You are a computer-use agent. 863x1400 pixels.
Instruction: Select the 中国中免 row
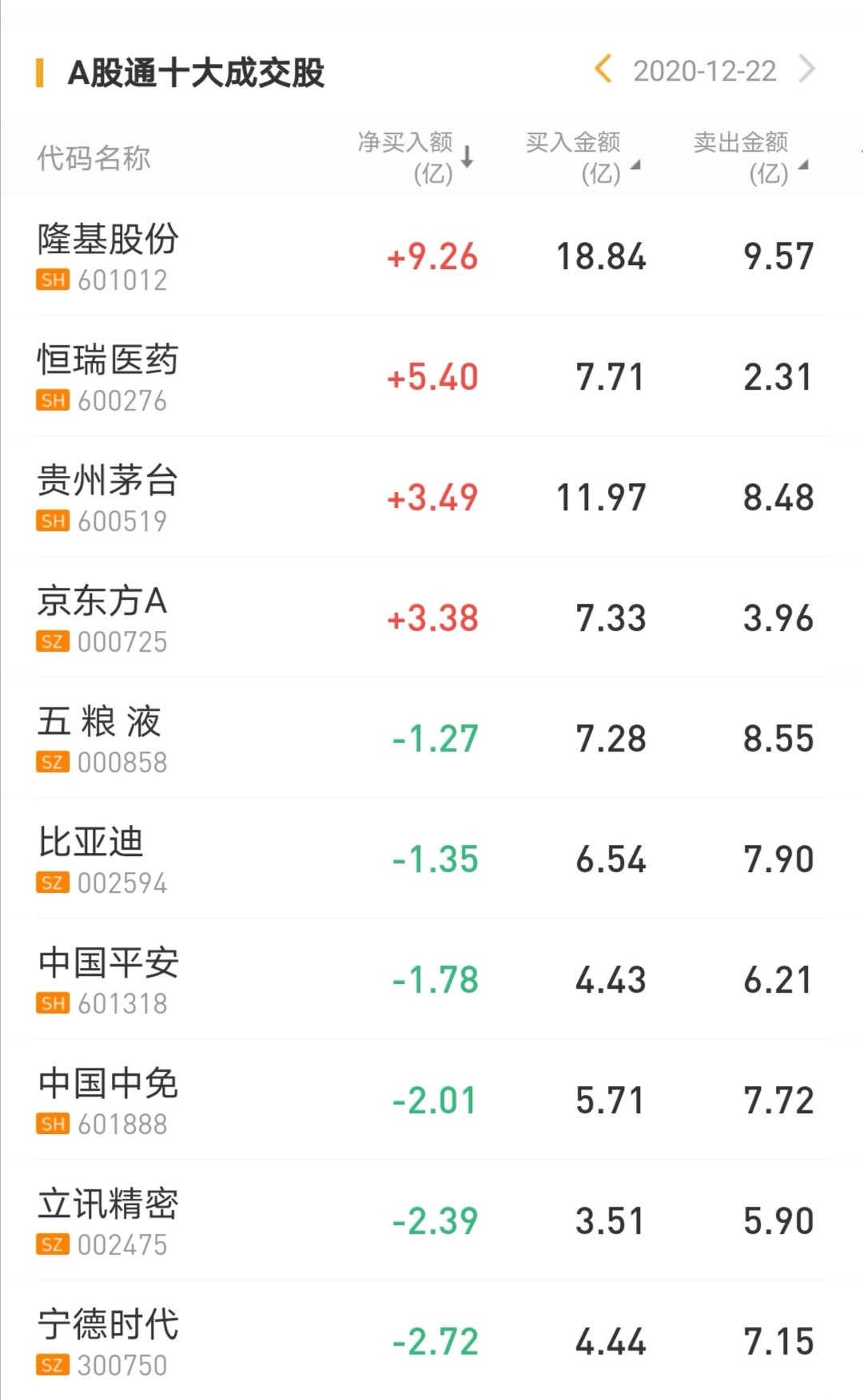[108, 1101]
